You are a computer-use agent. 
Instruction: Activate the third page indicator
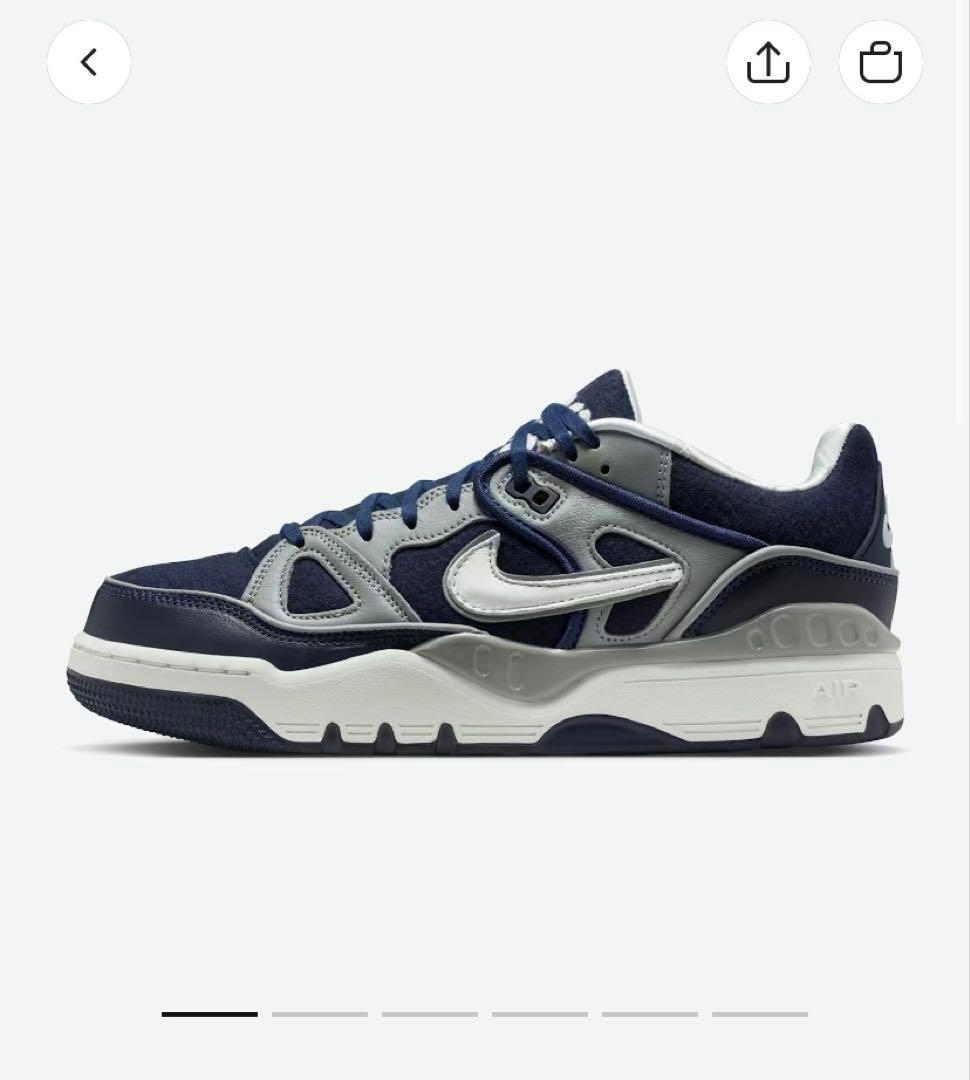pyautogui.click(x=429, y=1013)
